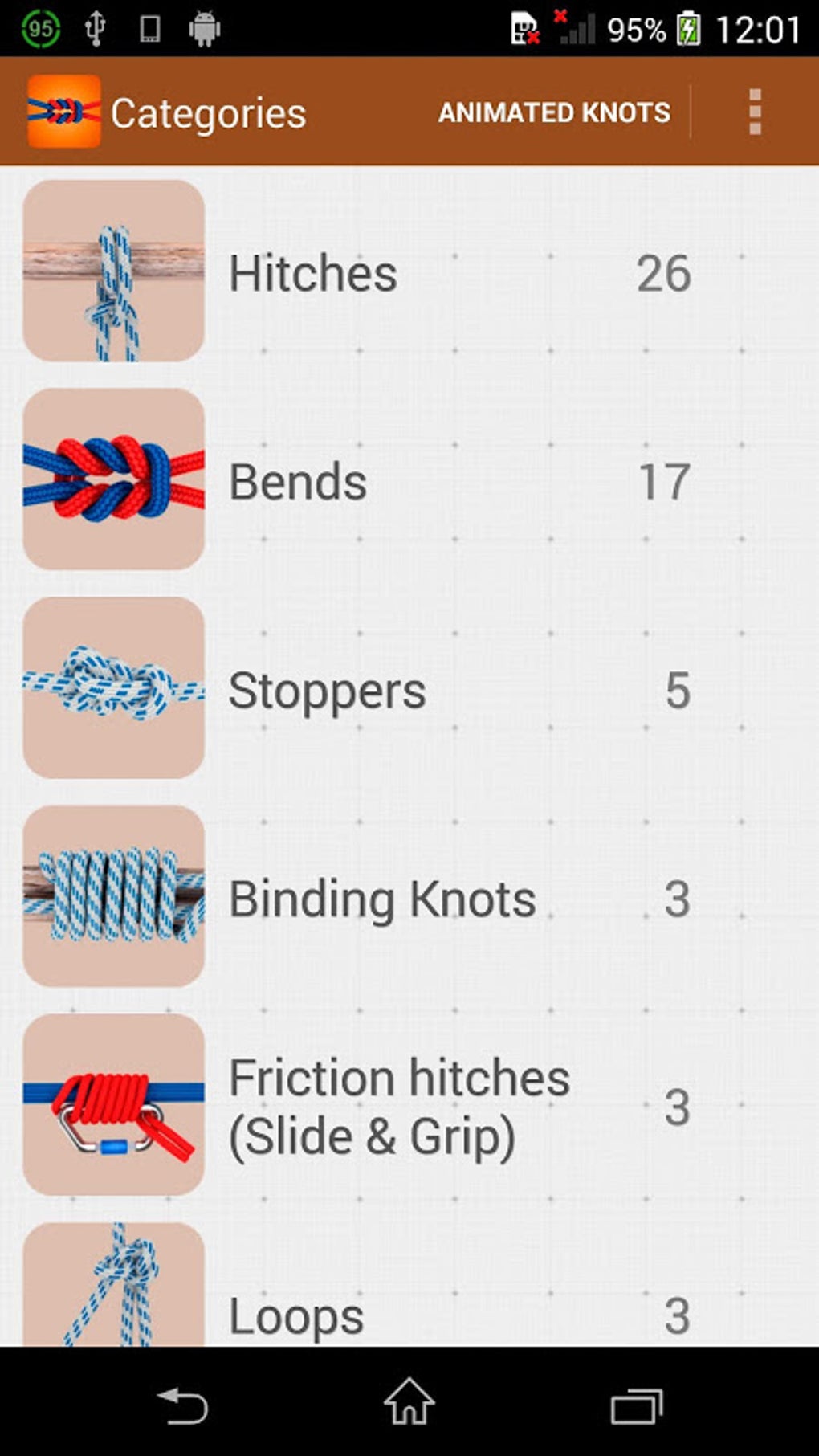
Task: Go to the home screen
Action: coord(409,1402)
